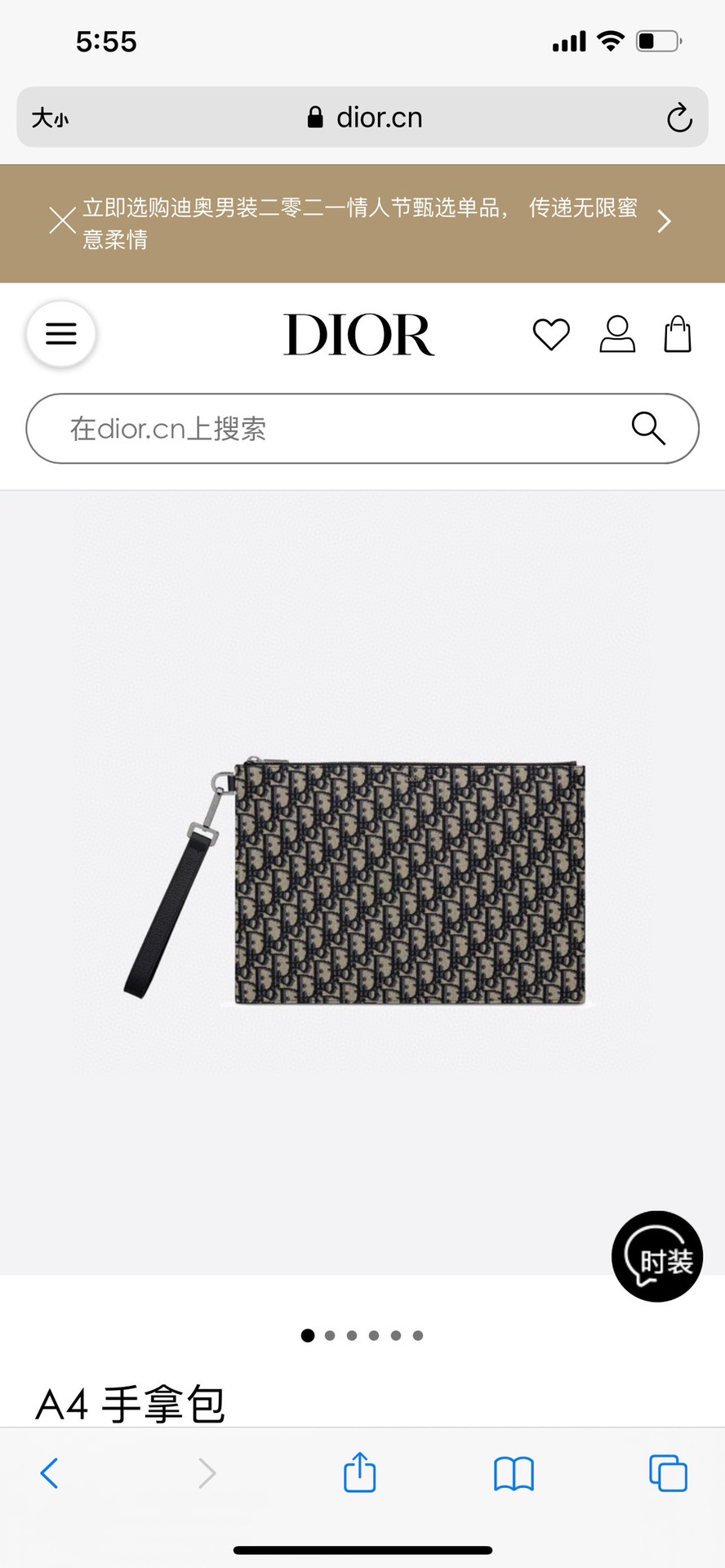The image size is (725, 1568).
Task: Go back to the previous page
Action: coord(50,1473)
